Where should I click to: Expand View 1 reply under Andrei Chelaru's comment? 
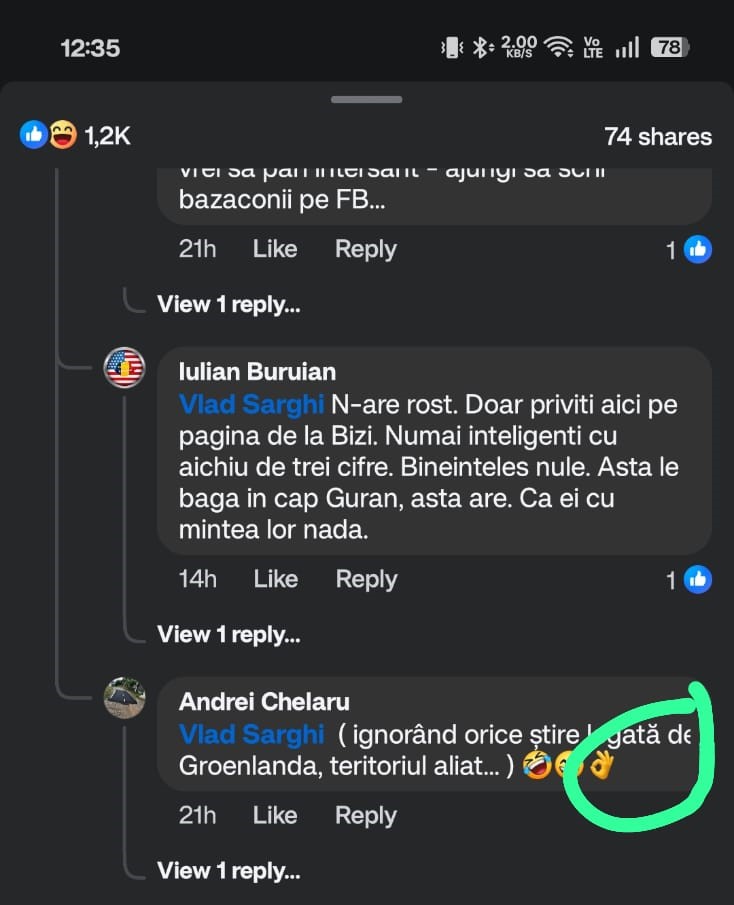(x=228, y=869)
